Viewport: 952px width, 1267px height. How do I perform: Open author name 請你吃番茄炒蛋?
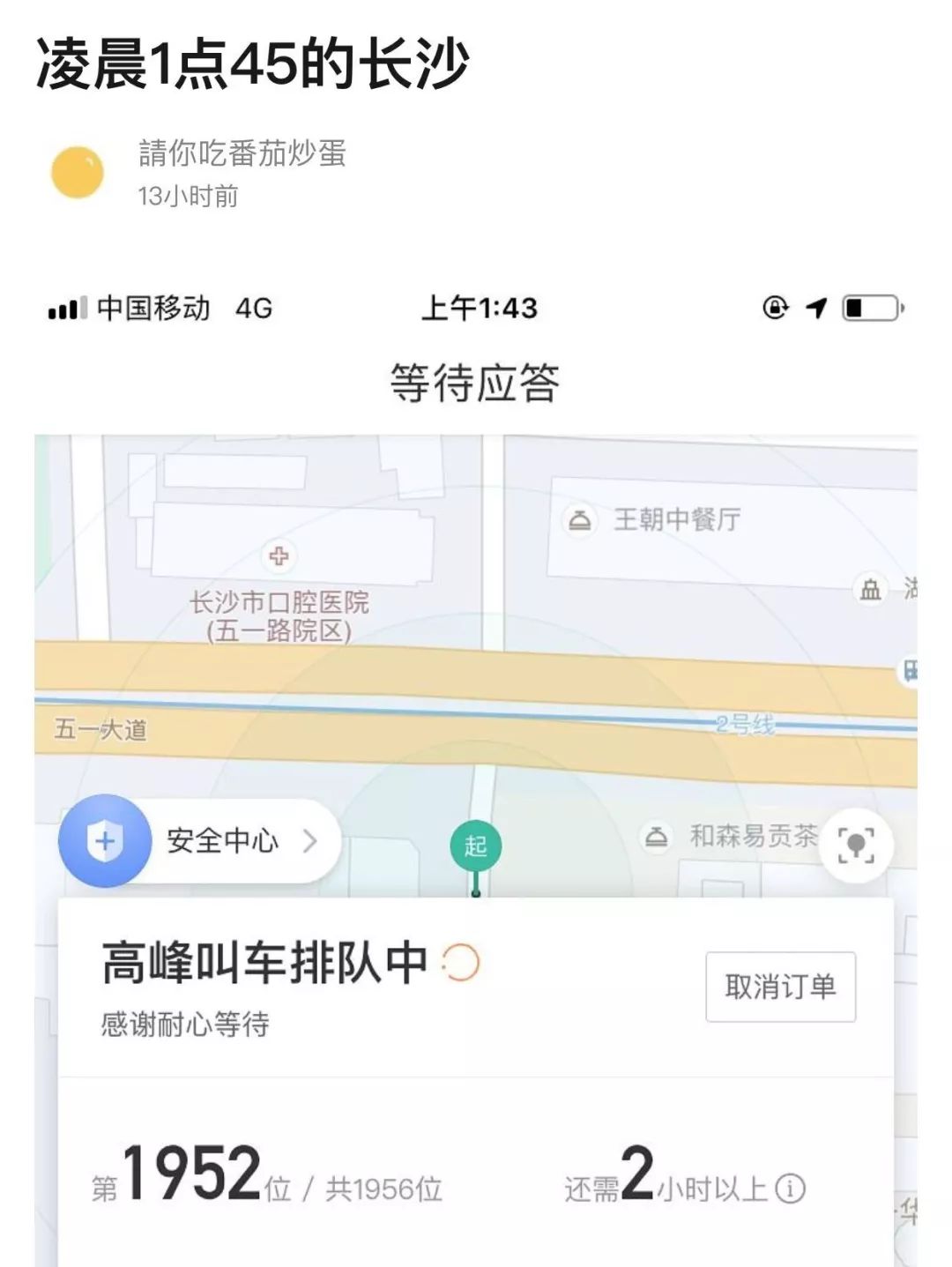click(x=242, y=153)
